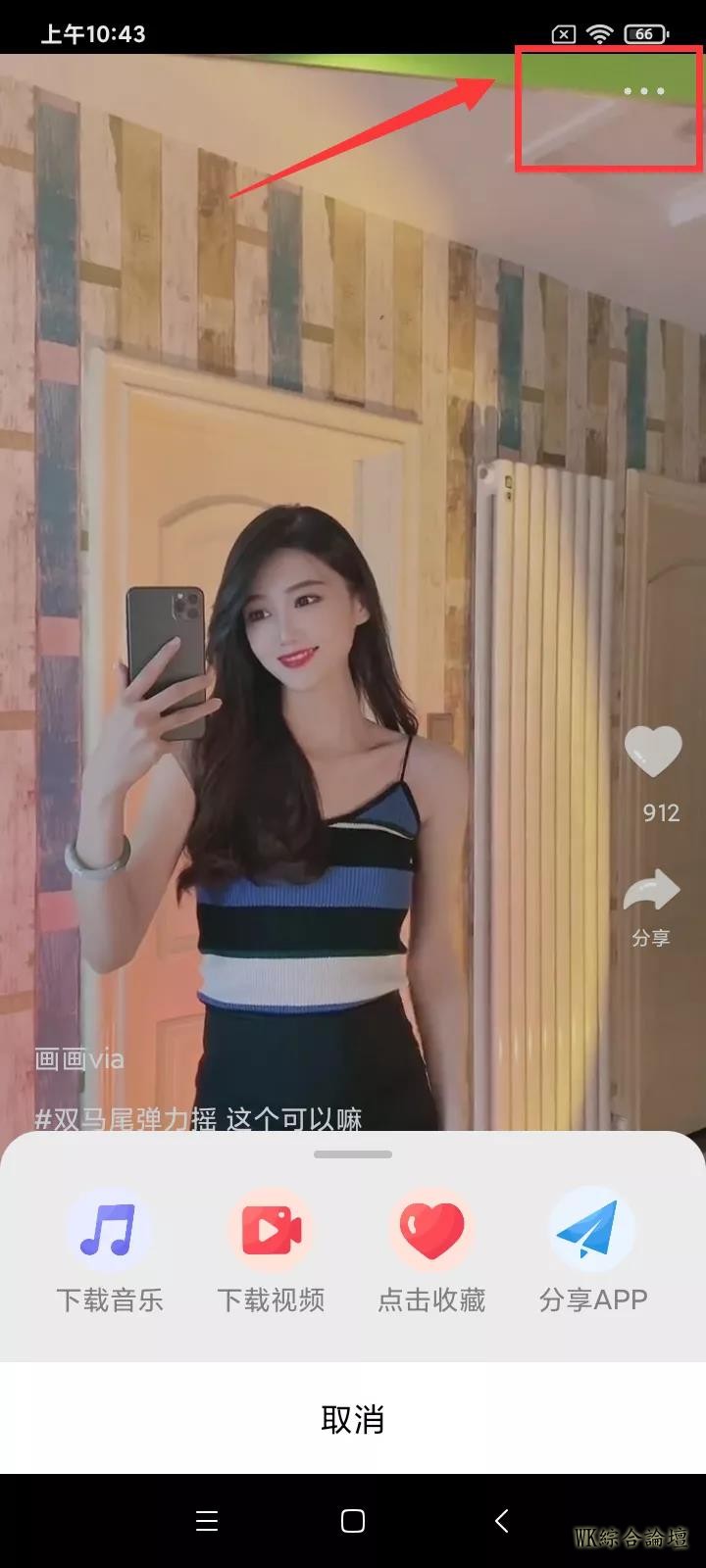Like the video with the heart icon

pyautogui.click(x=653, y=753)
